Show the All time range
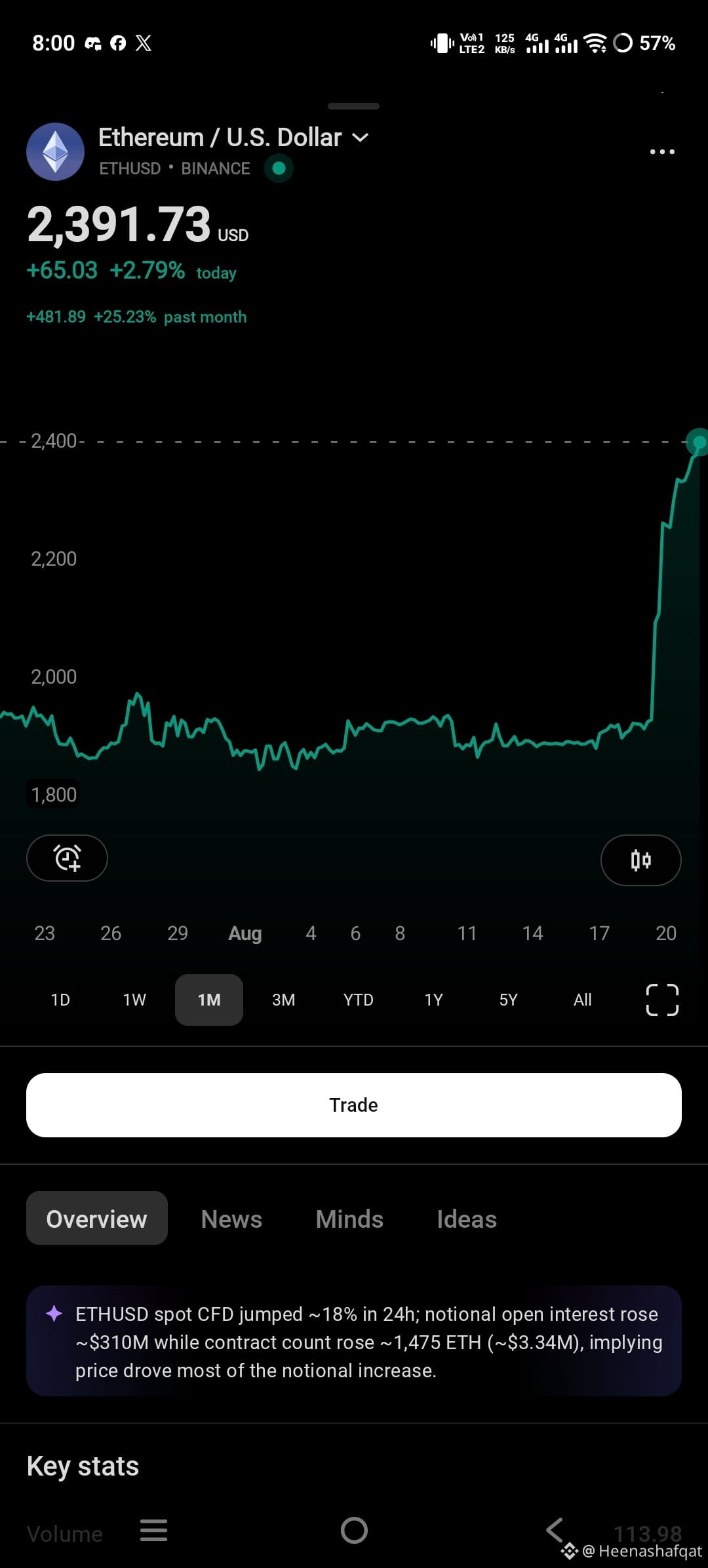Screen dimensions: 708x1568 pos(582,1000)
